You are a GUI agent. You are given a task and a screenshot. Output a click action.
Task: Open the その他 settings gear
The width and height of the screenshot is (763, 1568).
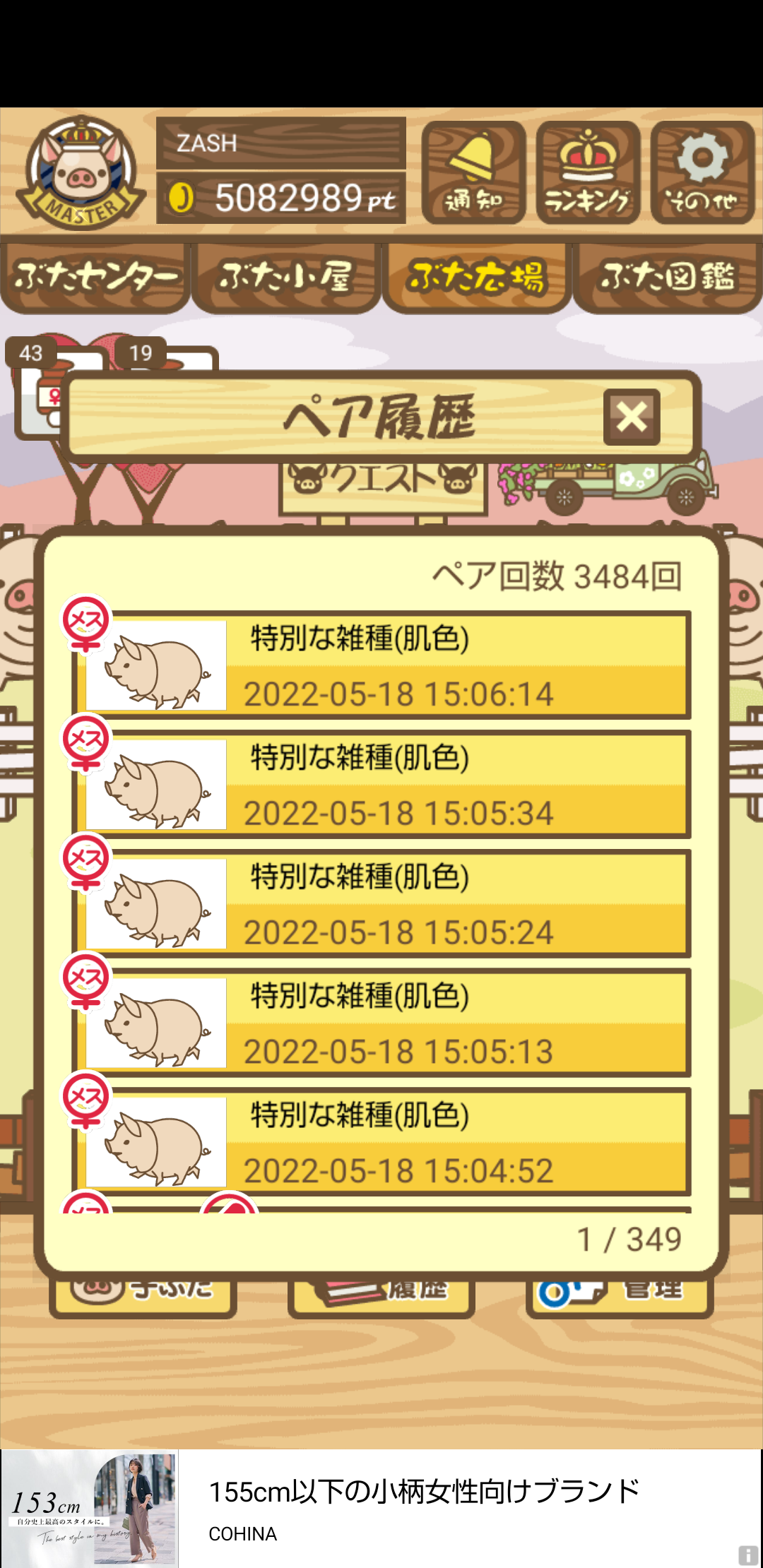click(702, 172)
